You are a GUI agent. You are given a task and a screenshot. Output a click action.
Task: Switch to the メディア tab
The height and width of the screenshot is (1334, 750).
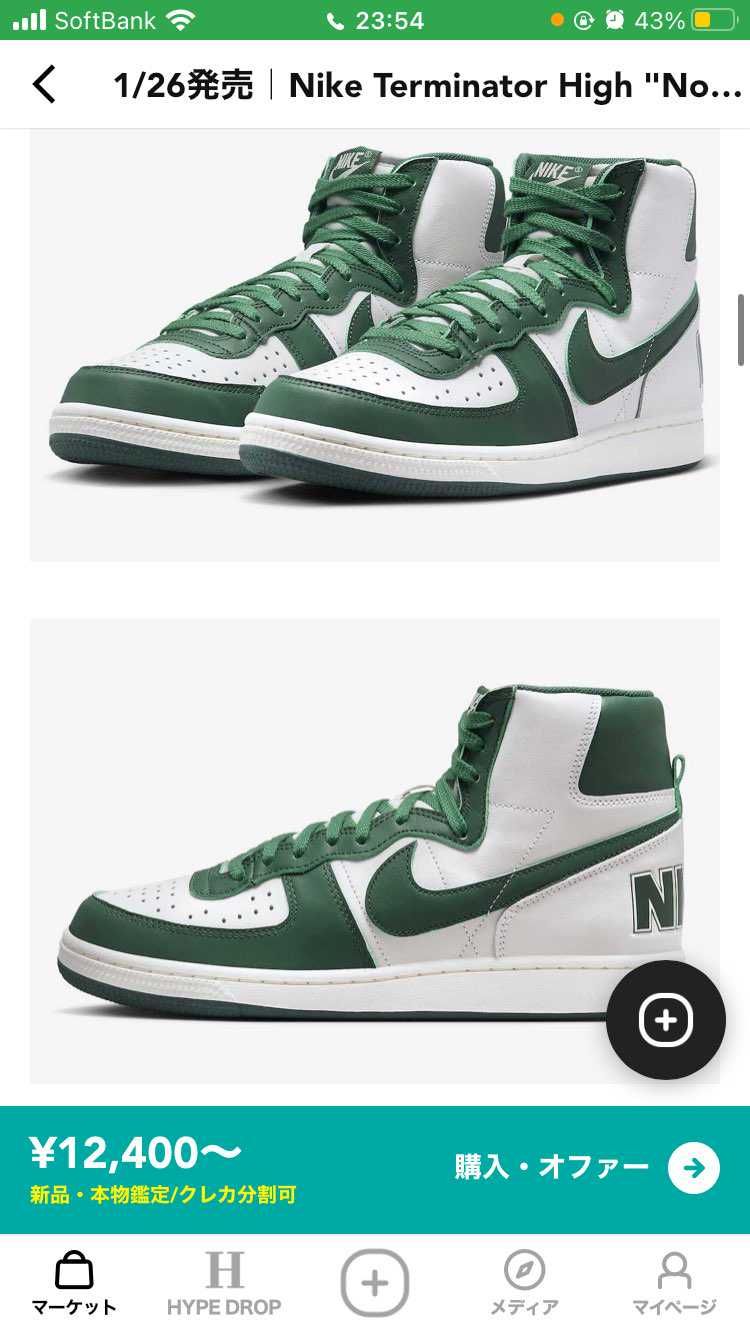(524, 1283)
